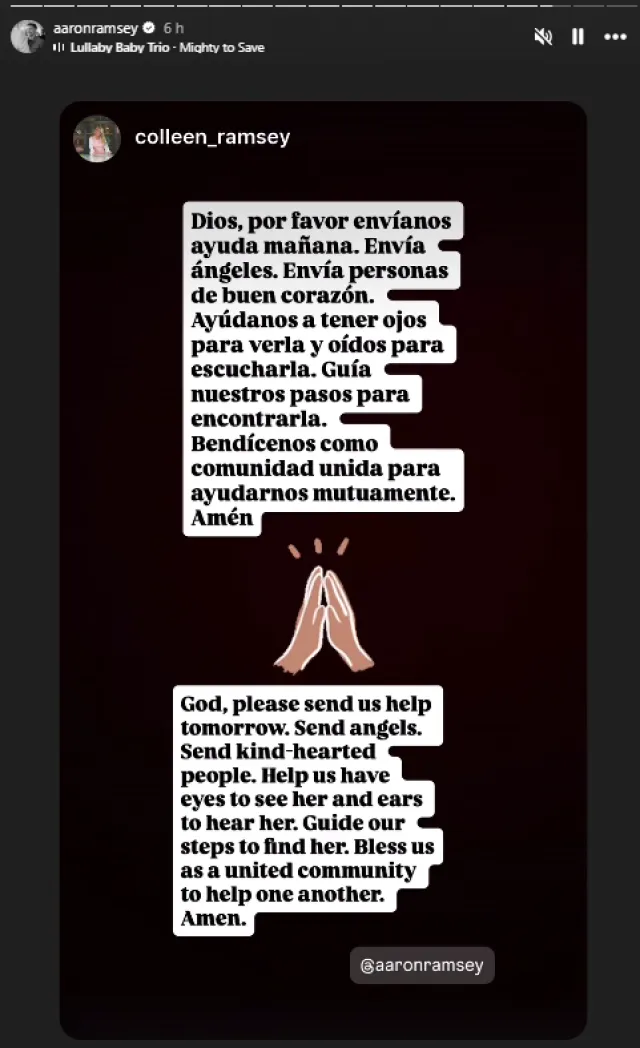640x1048 pixels.
Task: Unmute the story sound
Action: (x=543, y=37)
